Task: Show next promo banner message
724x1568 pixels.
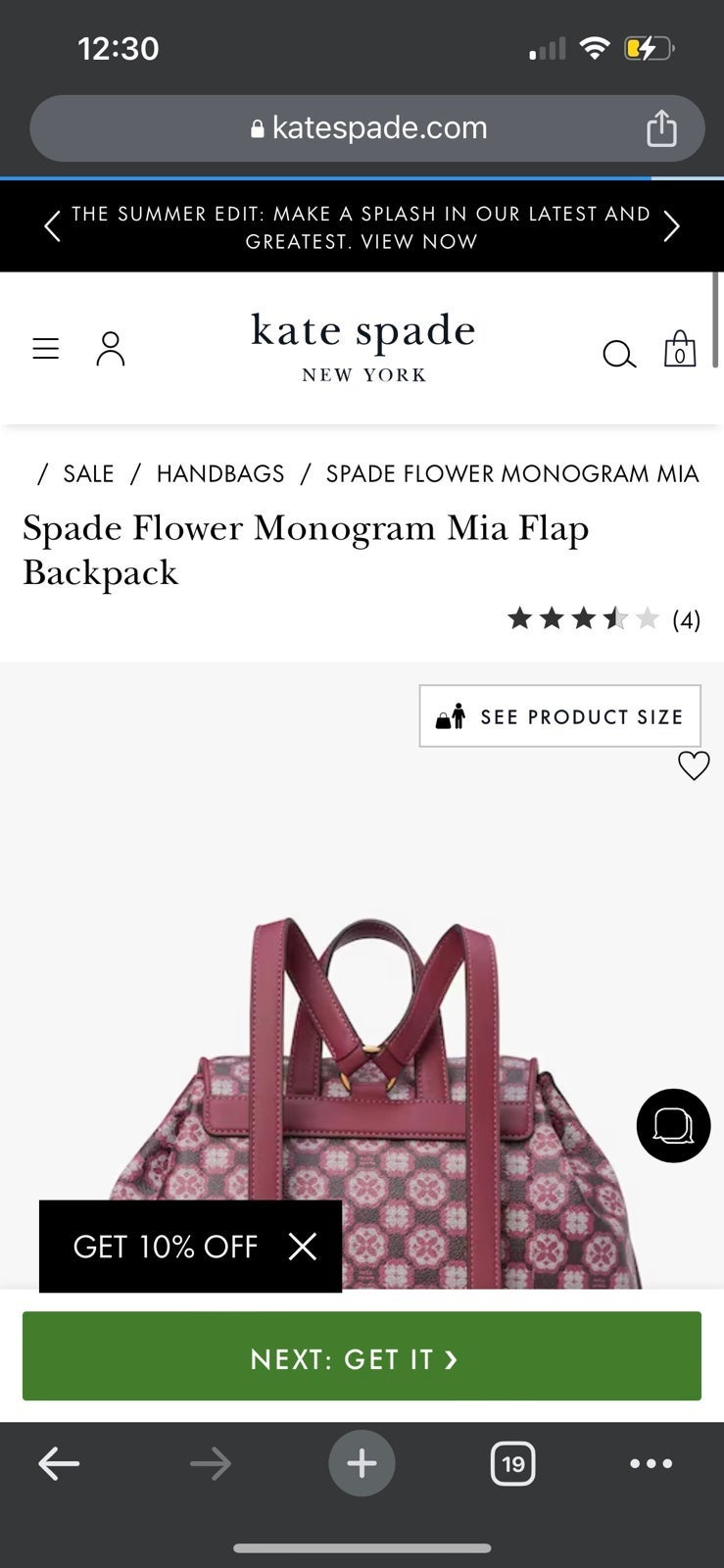Action: pos(671,227)
